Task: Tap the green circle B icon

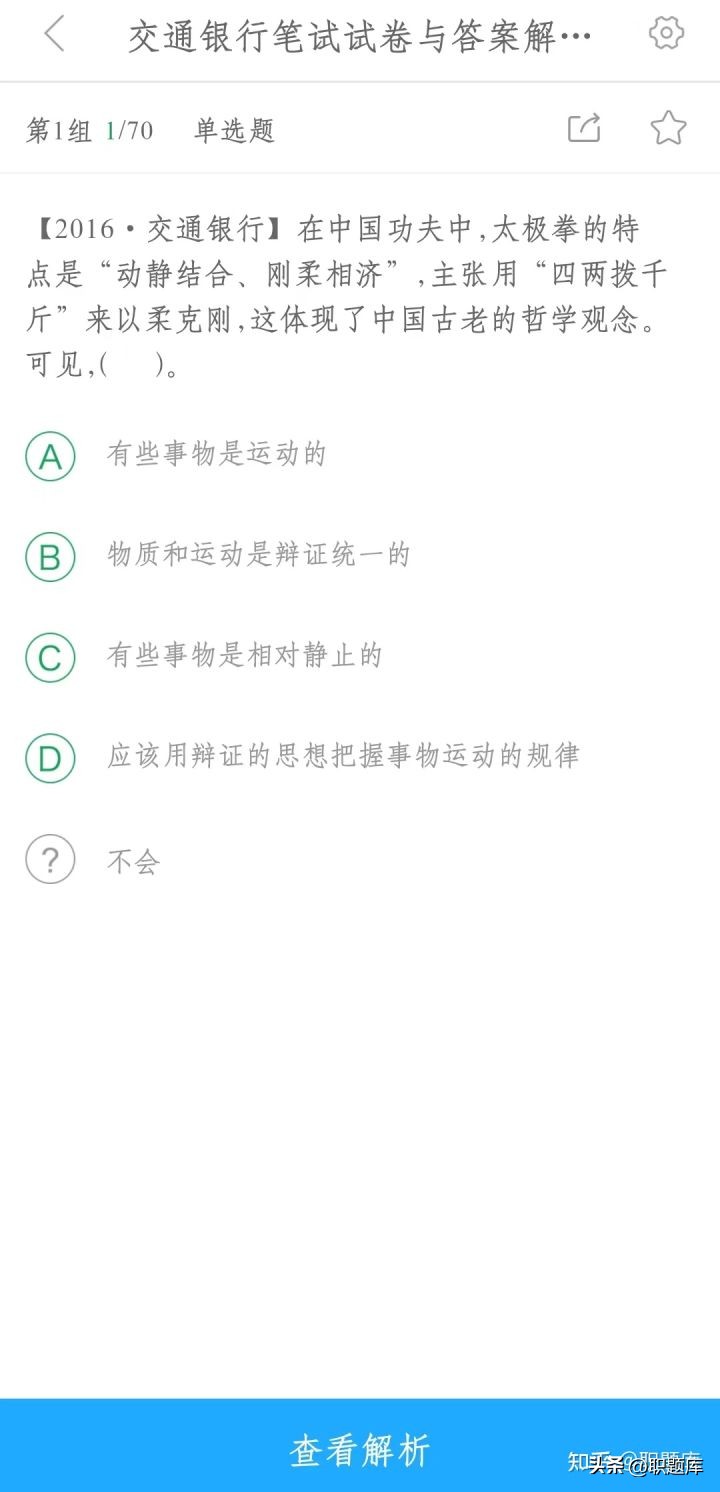Action: [50, 557]
